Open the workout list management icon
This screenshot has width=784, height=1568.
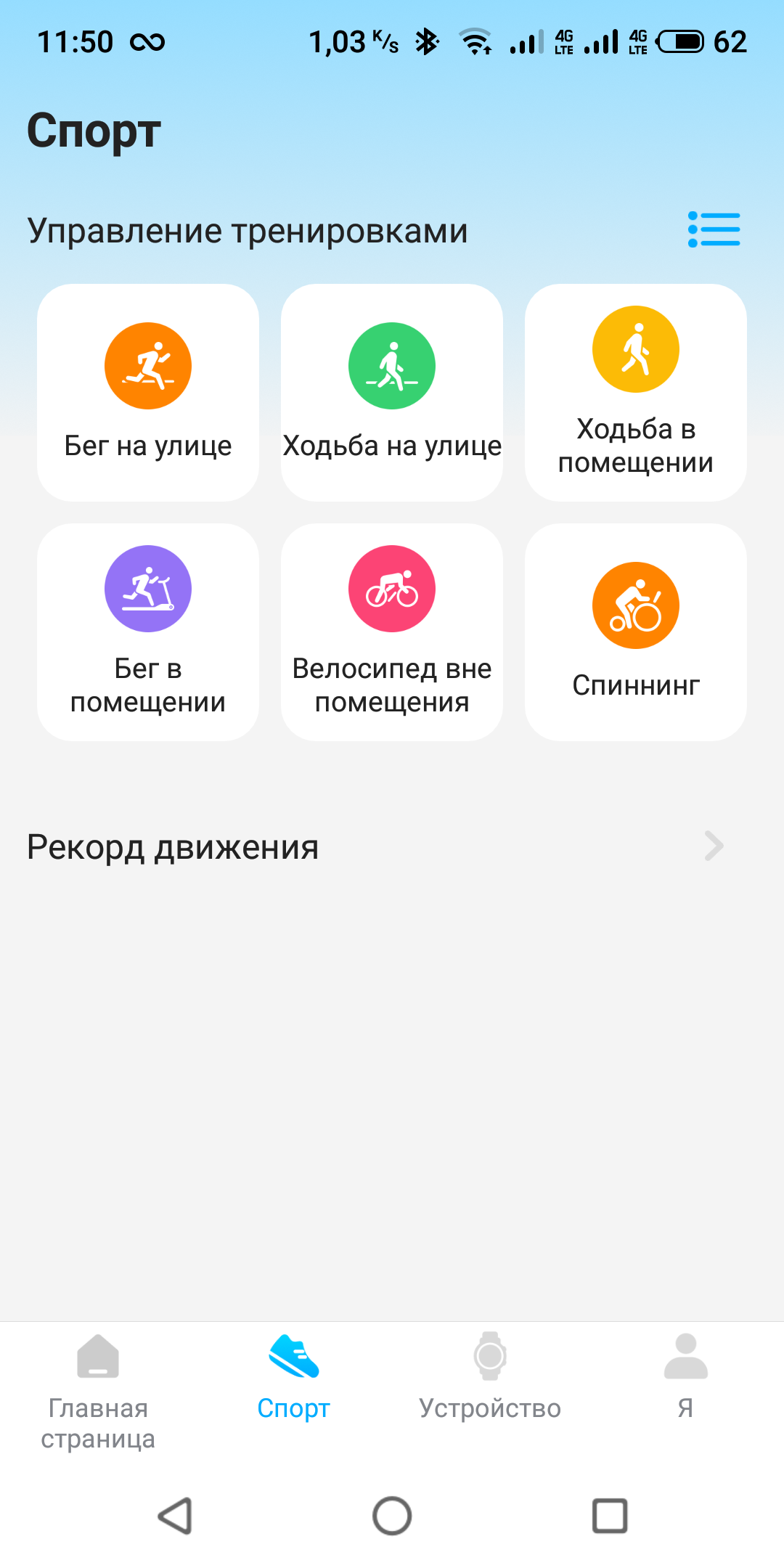(714, 229)
